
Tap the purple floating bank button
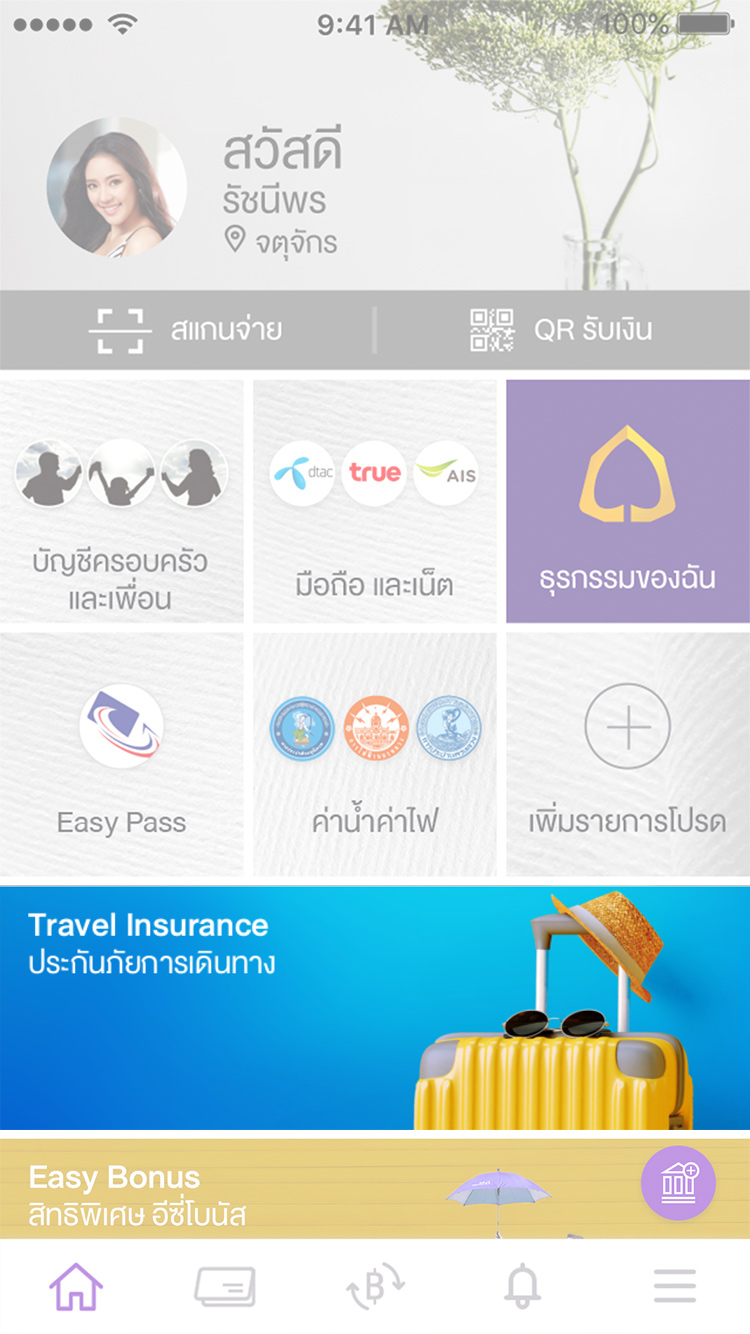click(678, 1183)
